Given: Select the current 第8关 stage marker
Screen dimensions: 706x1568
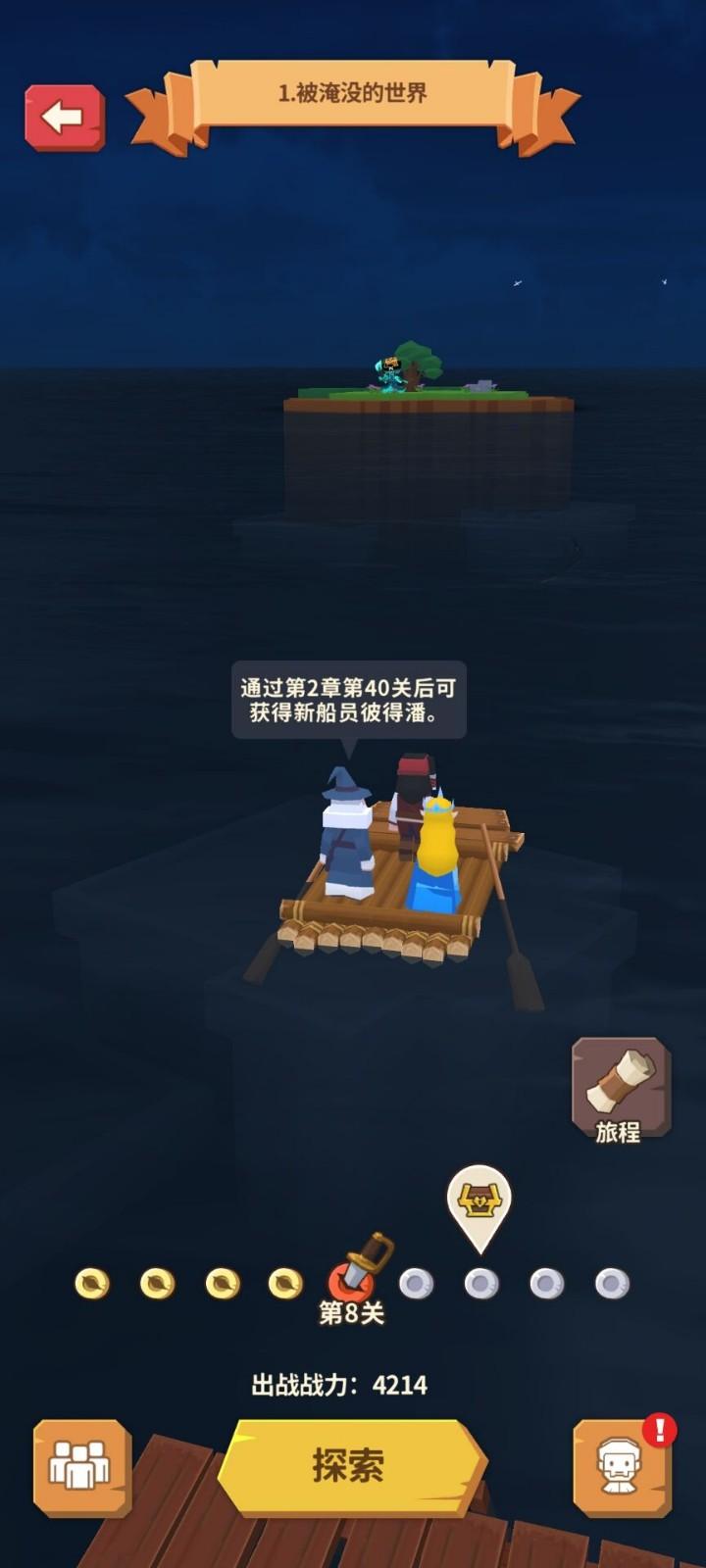Looking at the screenshot, I should (x=352, y=1280).
